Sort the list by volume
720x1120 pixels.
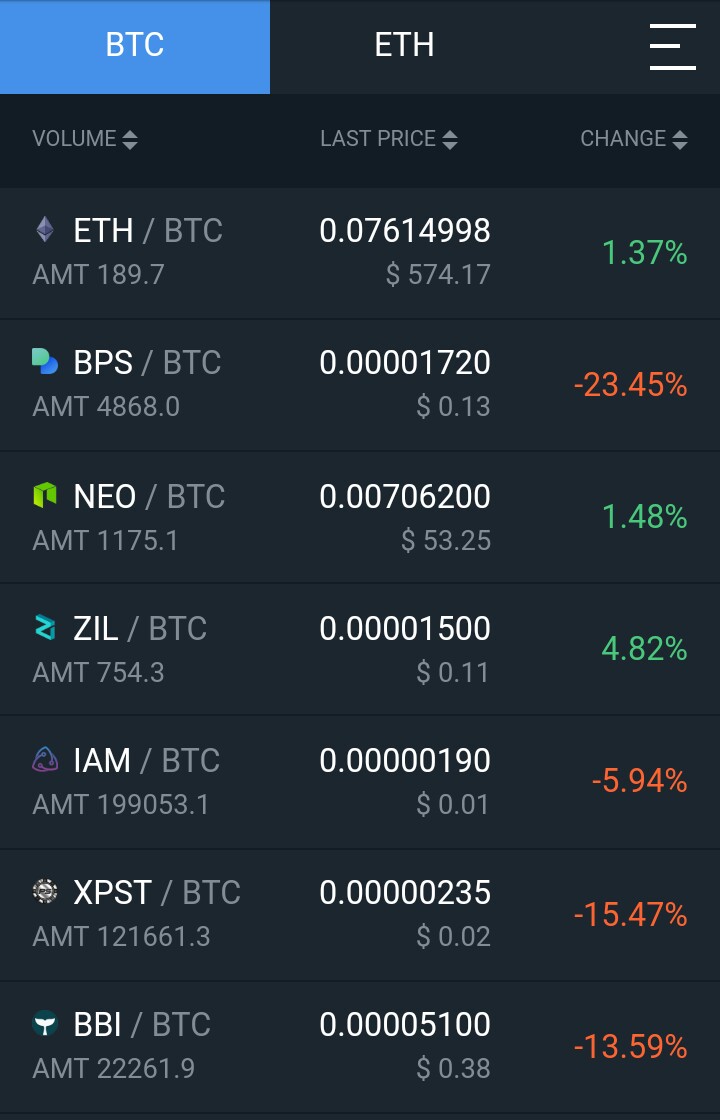(84, 139)
